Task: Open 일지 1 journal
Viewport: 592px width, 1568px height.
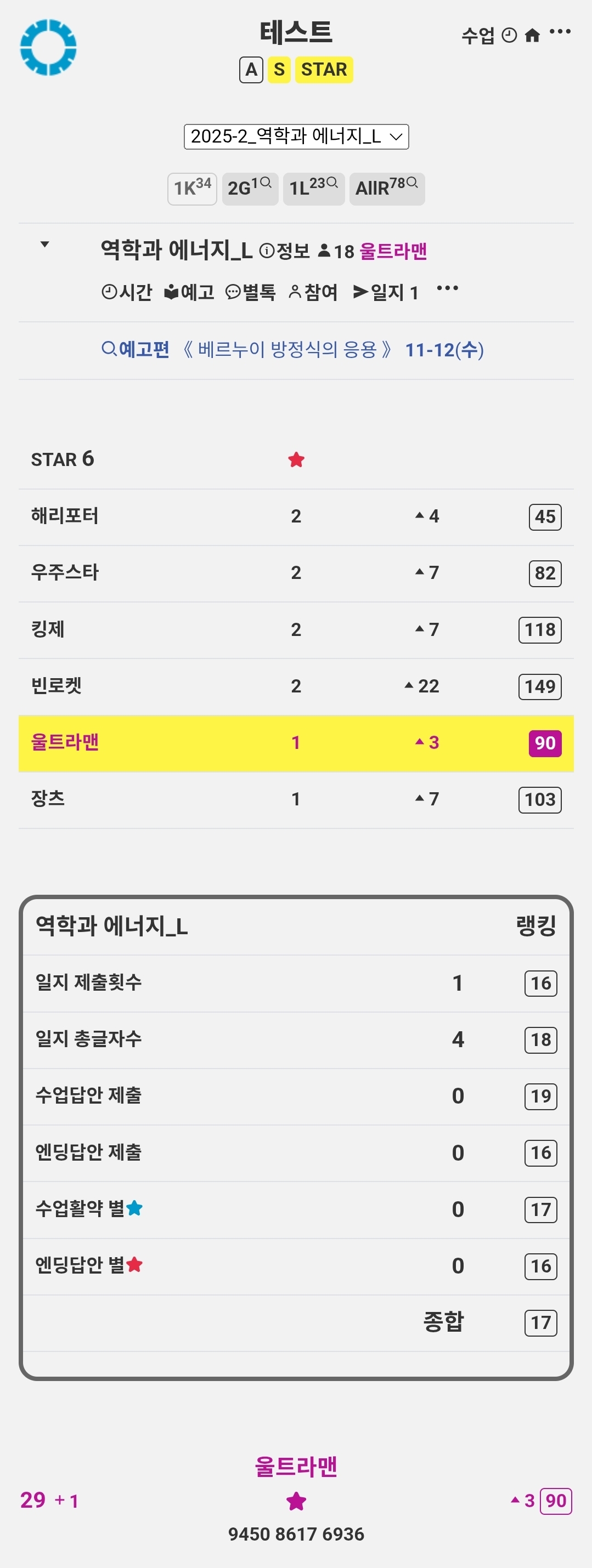Action: [x=386, y=292]
